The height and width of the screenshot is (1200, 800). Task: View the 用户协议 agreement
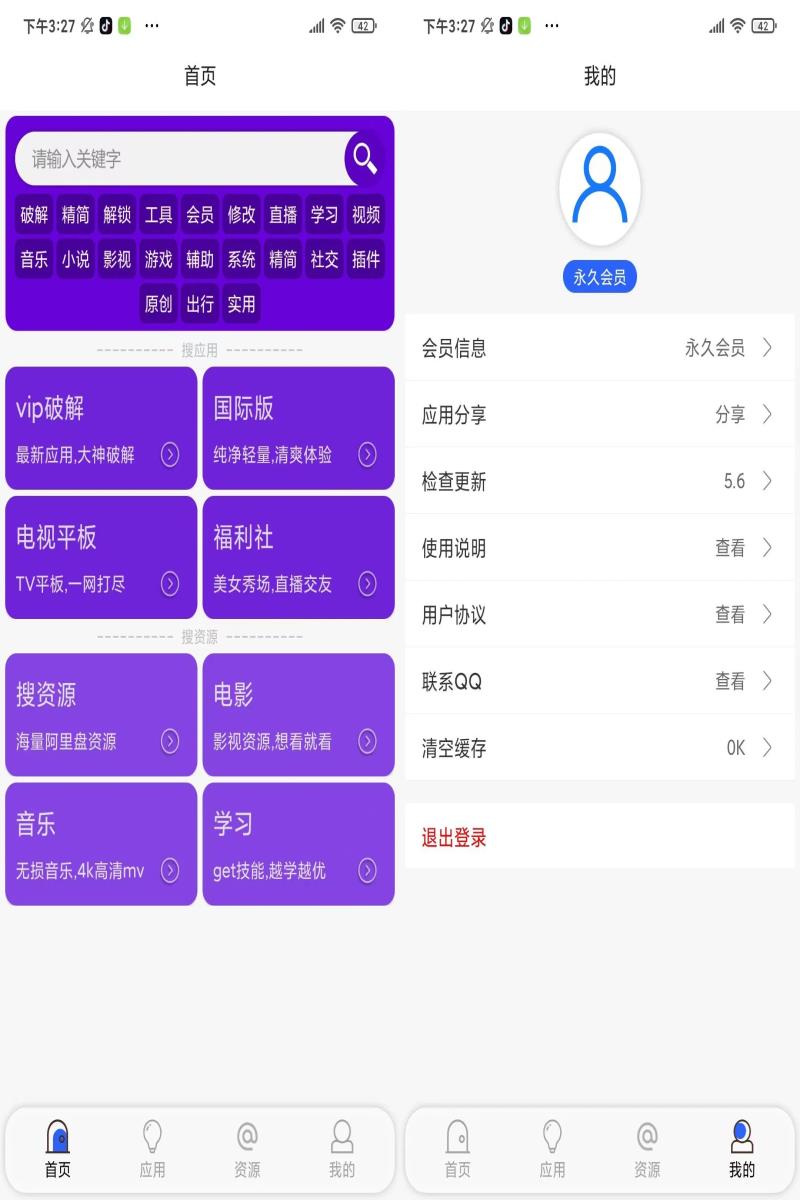click(599, 614)
